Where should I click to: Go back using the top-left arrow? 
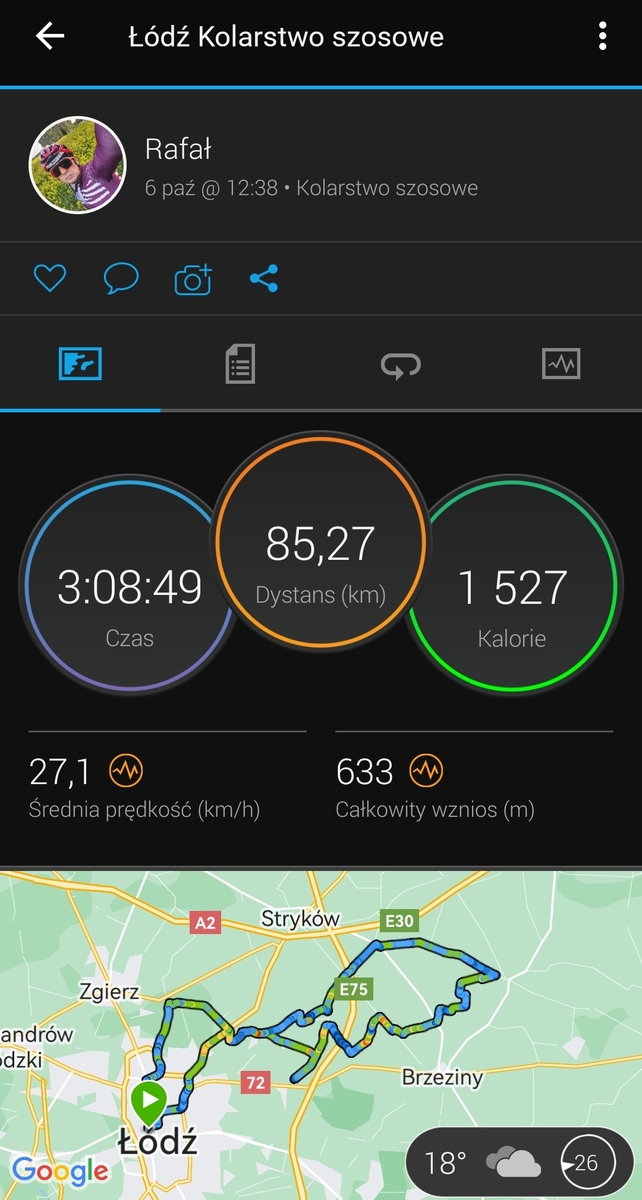pos(49,37)
